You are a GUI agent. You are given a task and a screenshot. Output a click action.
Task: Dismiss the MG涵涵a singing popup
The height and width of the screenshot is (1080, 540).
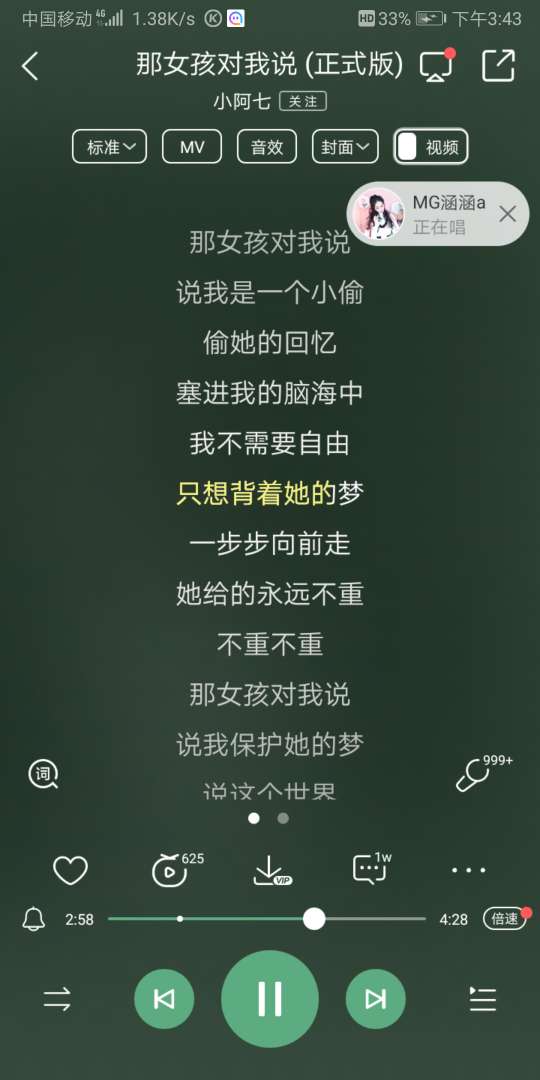click(x=508, y=214)
